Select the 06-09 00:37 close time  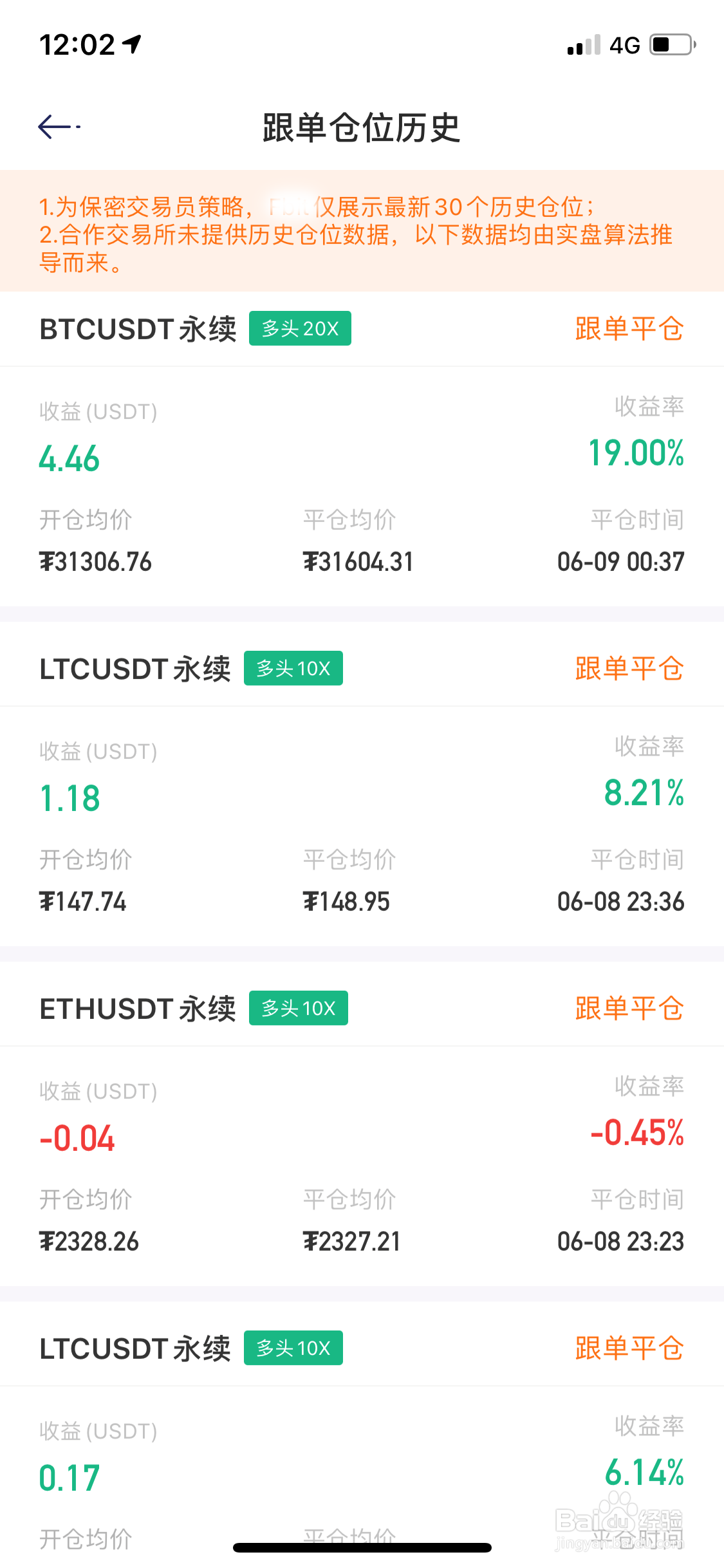[620, 561]
